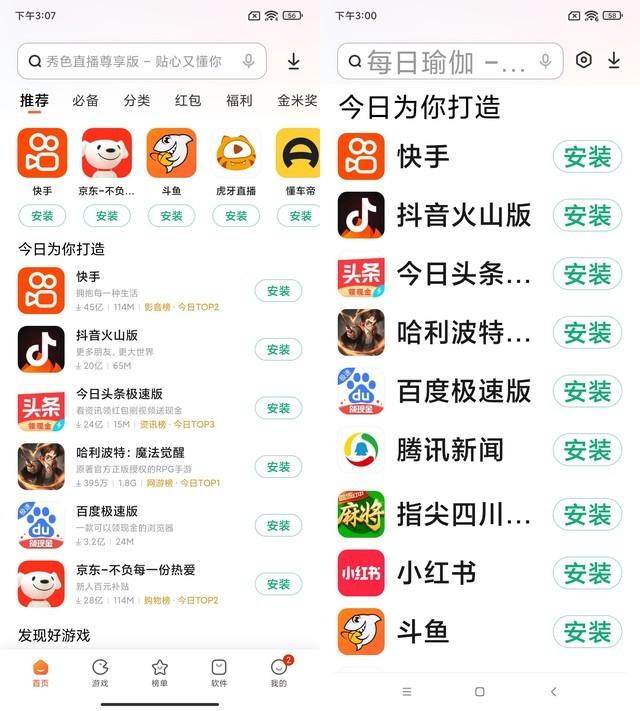Open the 我的 tab with badge
This screenshot has width=640, height=711.
(278, 673)
